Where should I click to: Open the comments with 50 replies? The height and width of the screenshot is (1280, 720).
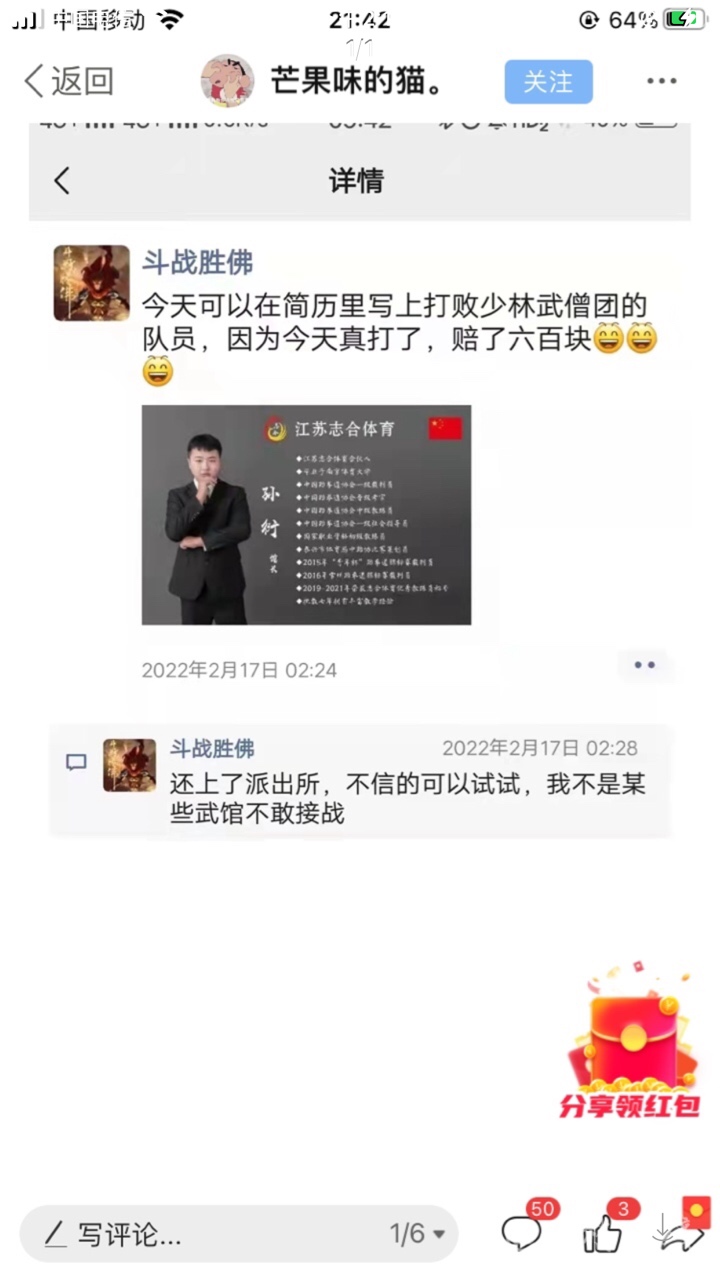point(523,1233)
